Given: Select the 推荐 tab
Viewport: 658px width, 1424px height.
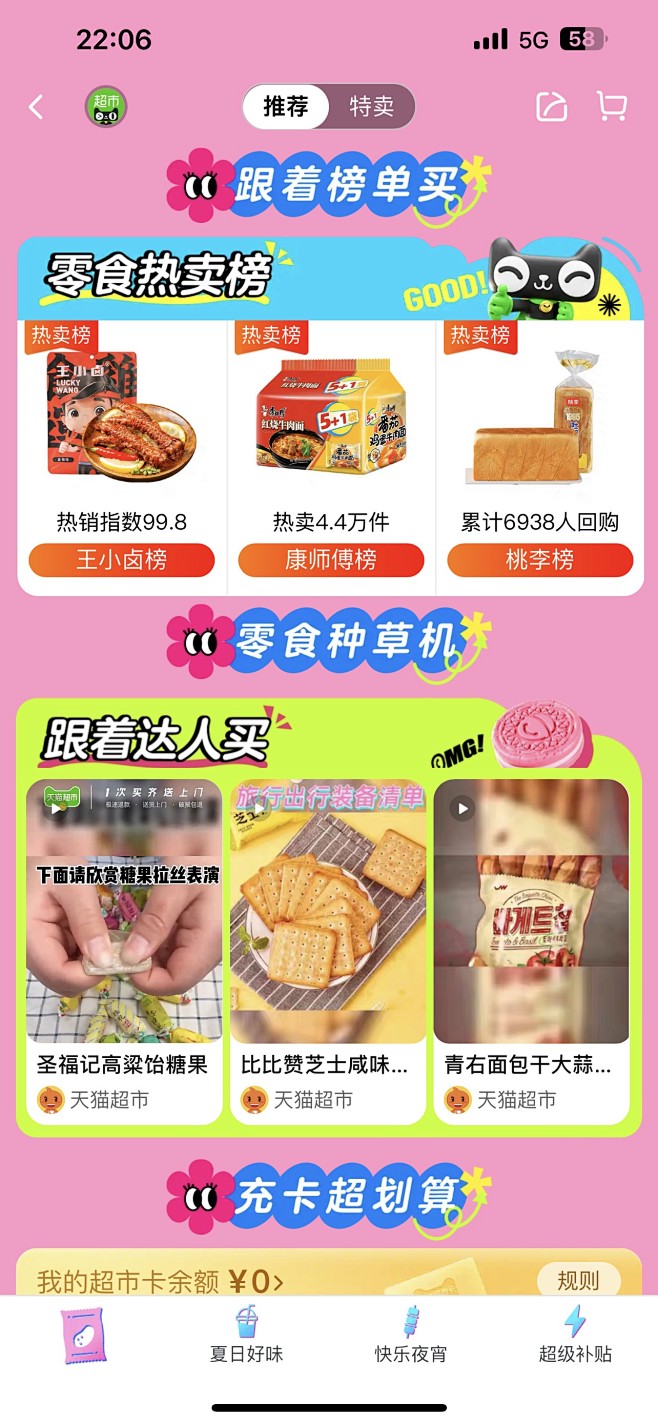Looking at the screenshot, I should click(286, 107).
